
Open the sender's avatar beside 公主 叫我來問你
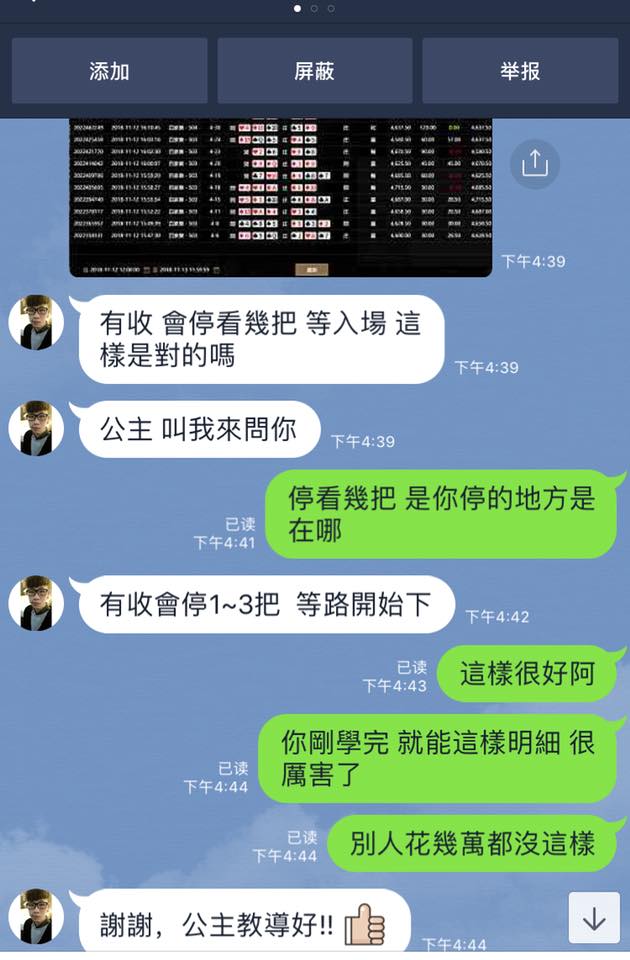pos(36,428)
